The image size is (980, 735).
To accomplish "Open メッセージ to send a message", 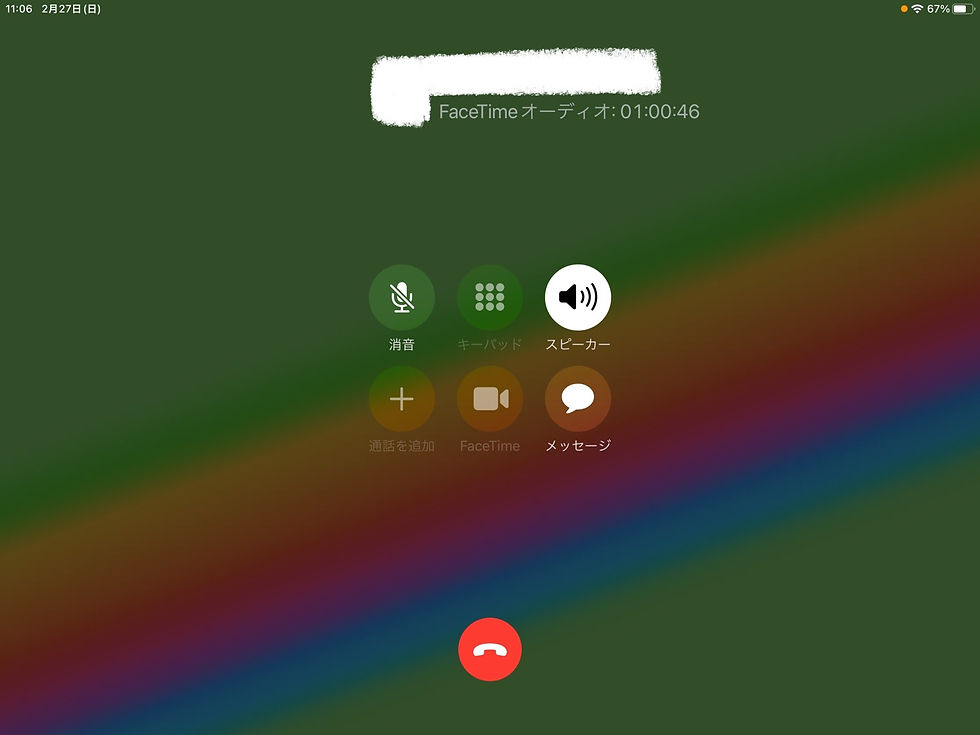I will 577,399.
